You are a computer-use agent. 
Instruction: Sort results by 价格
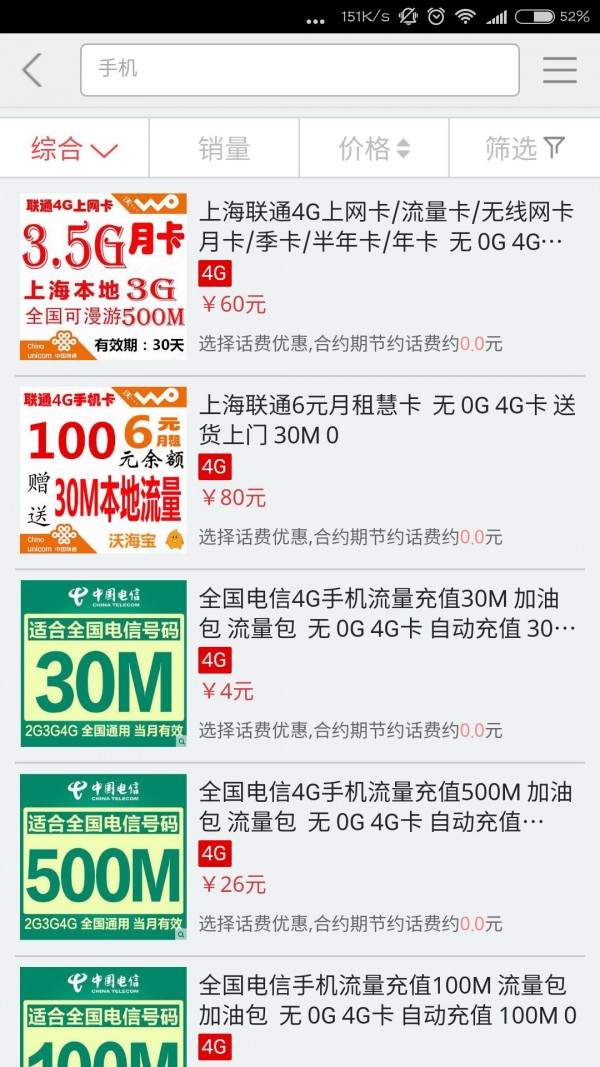pos(374,149)
